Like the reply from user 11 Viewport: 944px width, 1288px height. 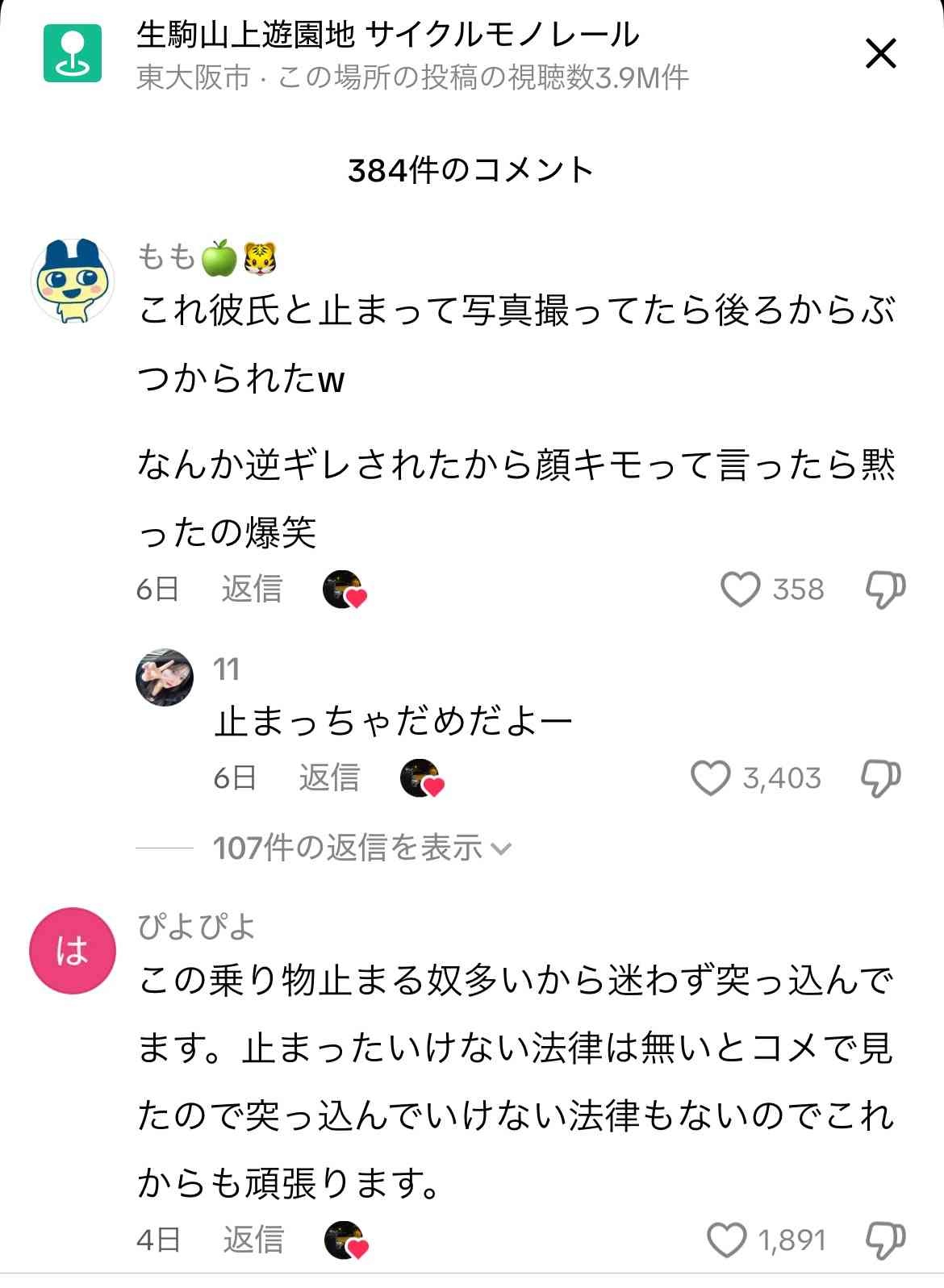(x=711, y=777)
